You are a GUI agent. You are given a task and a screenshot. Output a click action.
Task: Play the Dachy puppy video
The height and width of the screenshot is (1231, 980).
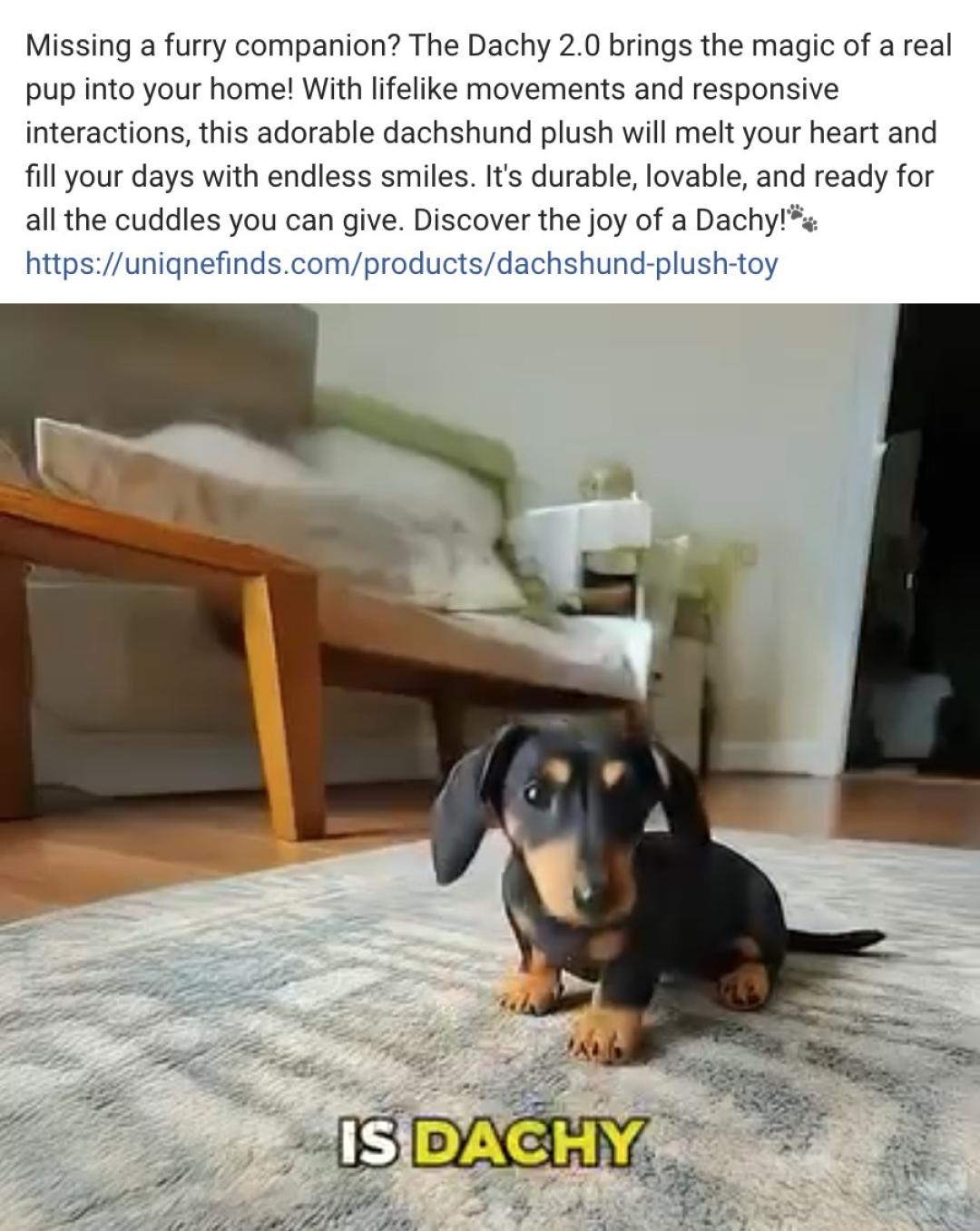pos(490,767)
